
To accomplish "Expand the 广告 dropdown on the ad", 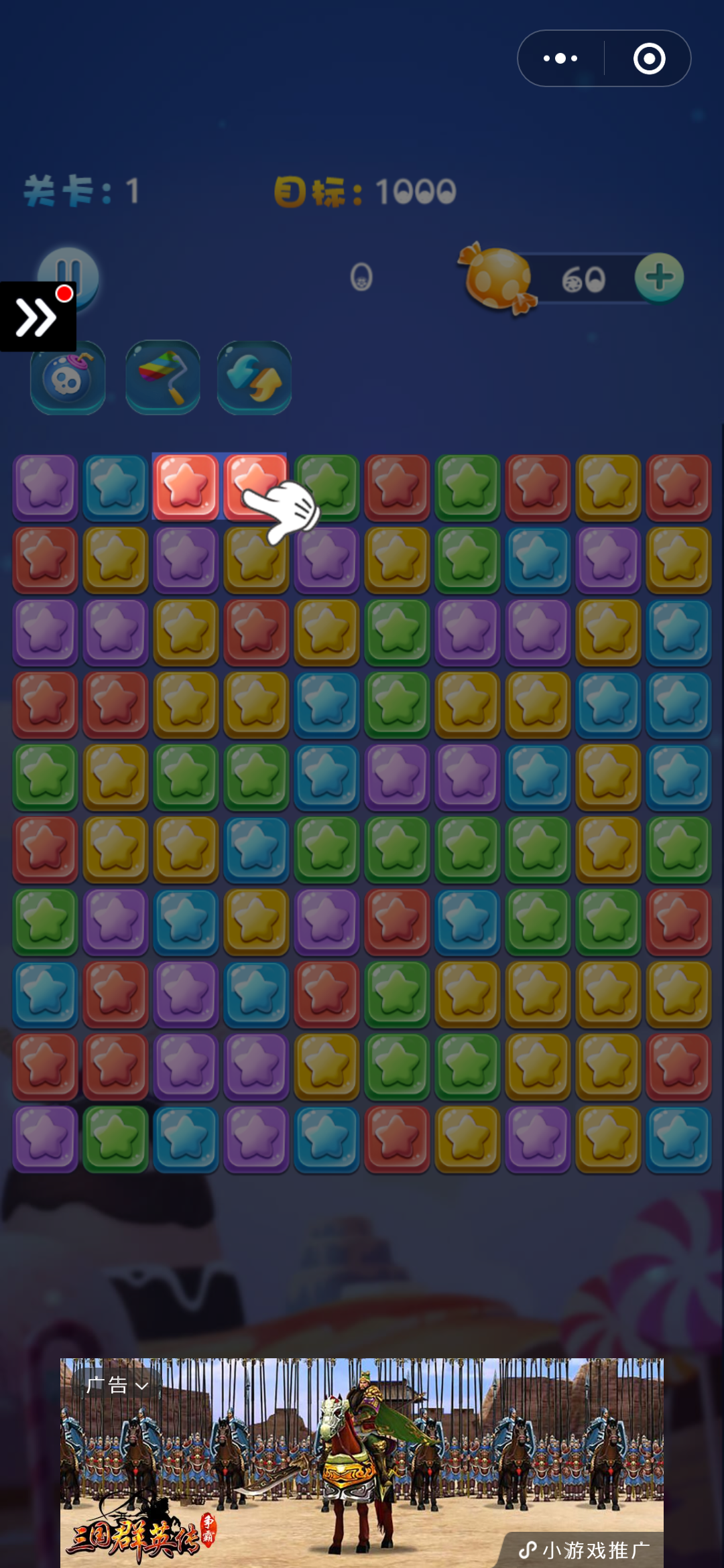I will (117, 1385).
